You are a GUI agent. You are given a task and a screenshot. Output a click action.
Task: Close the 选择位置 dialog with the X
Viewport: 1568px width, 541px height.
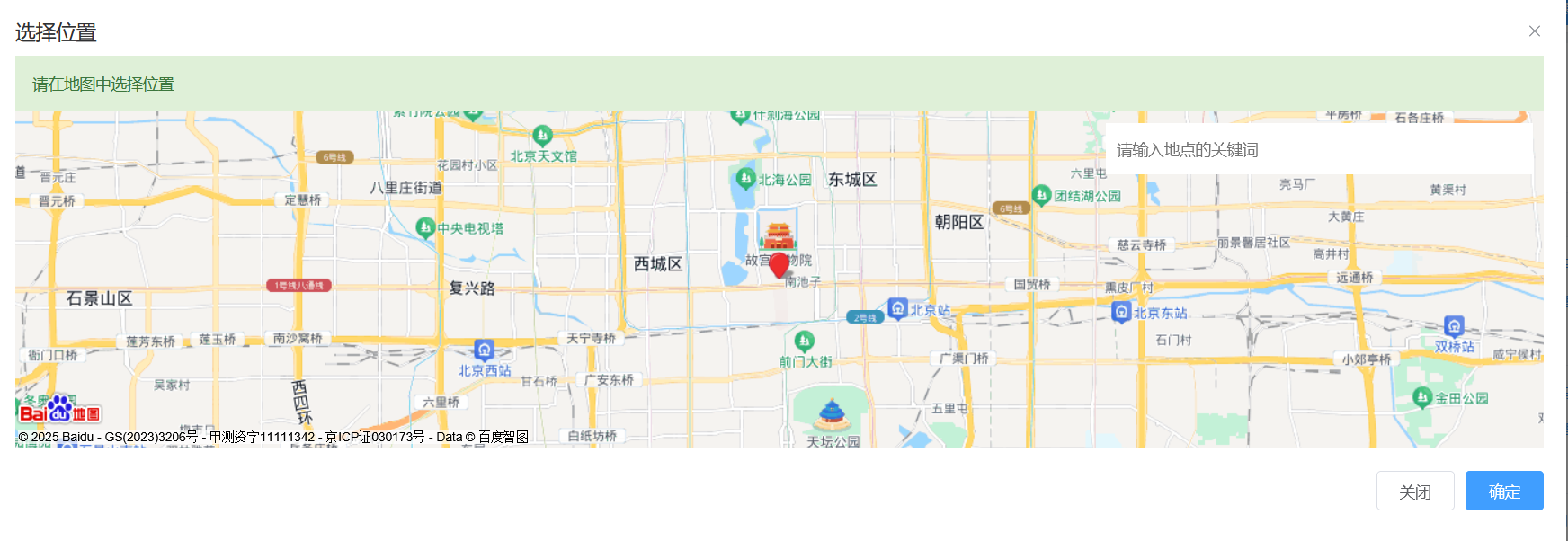click(1534, 31)
